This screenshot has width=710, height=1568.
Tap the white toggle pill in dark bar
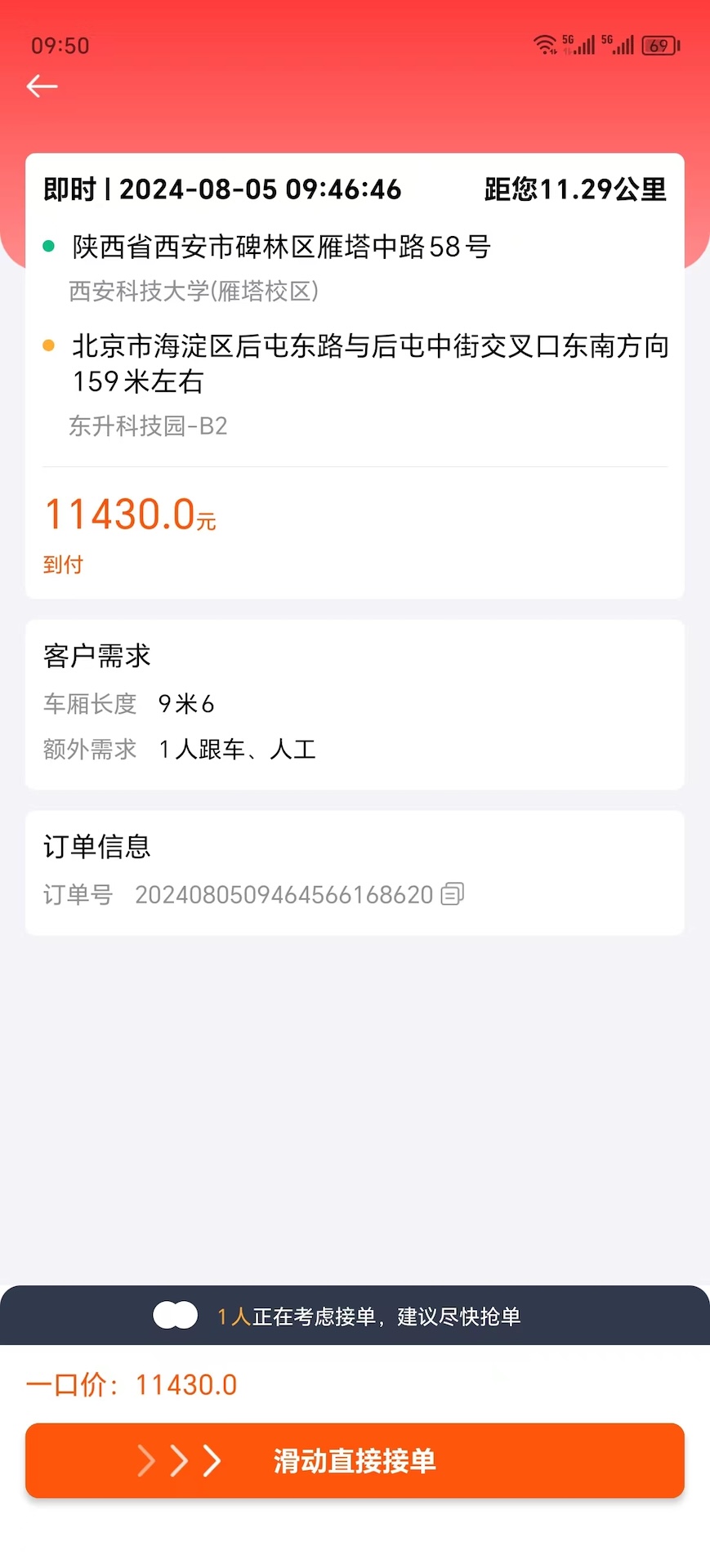(174, 1316)
